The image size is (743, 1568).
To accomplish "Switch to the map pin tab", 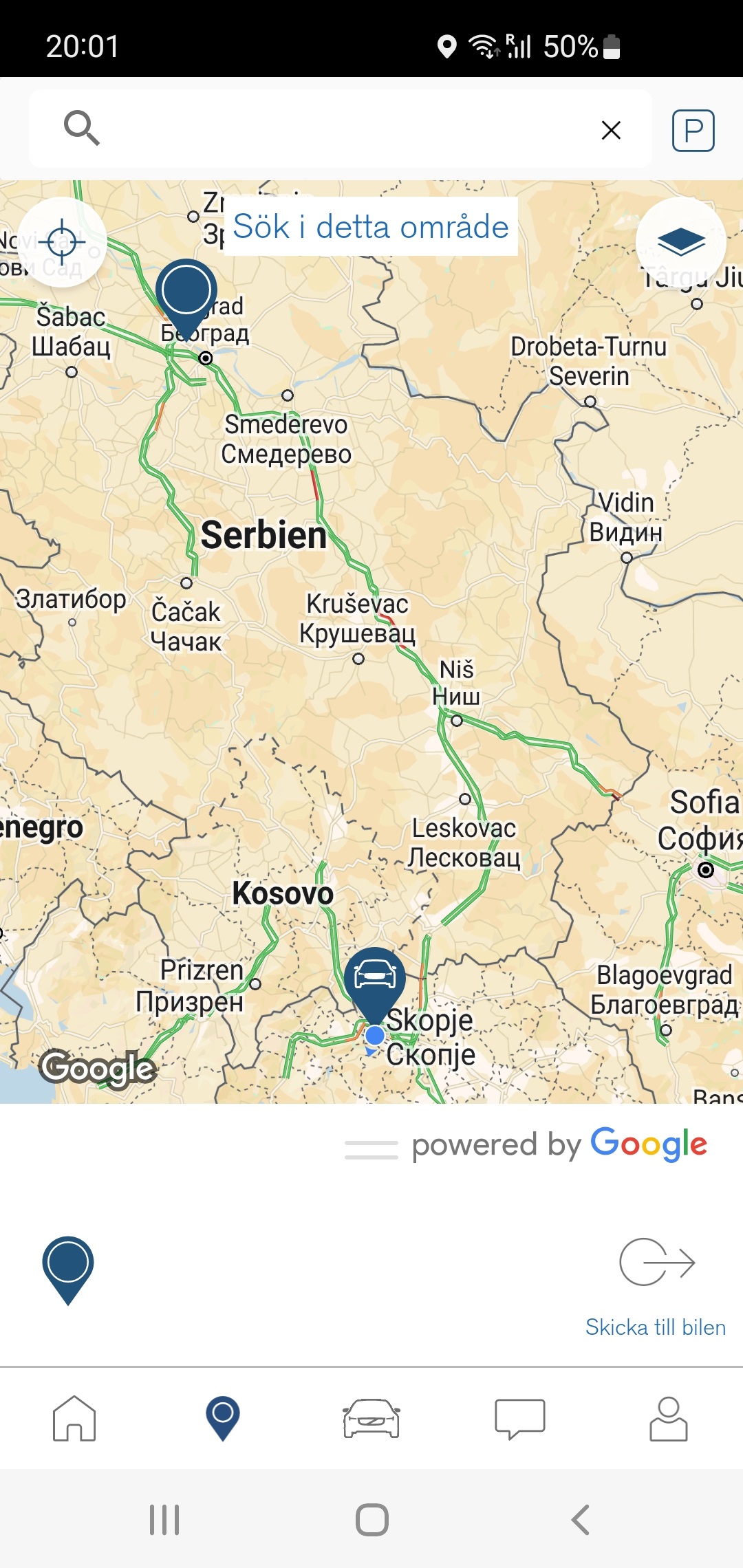I will pos(222,1418).
